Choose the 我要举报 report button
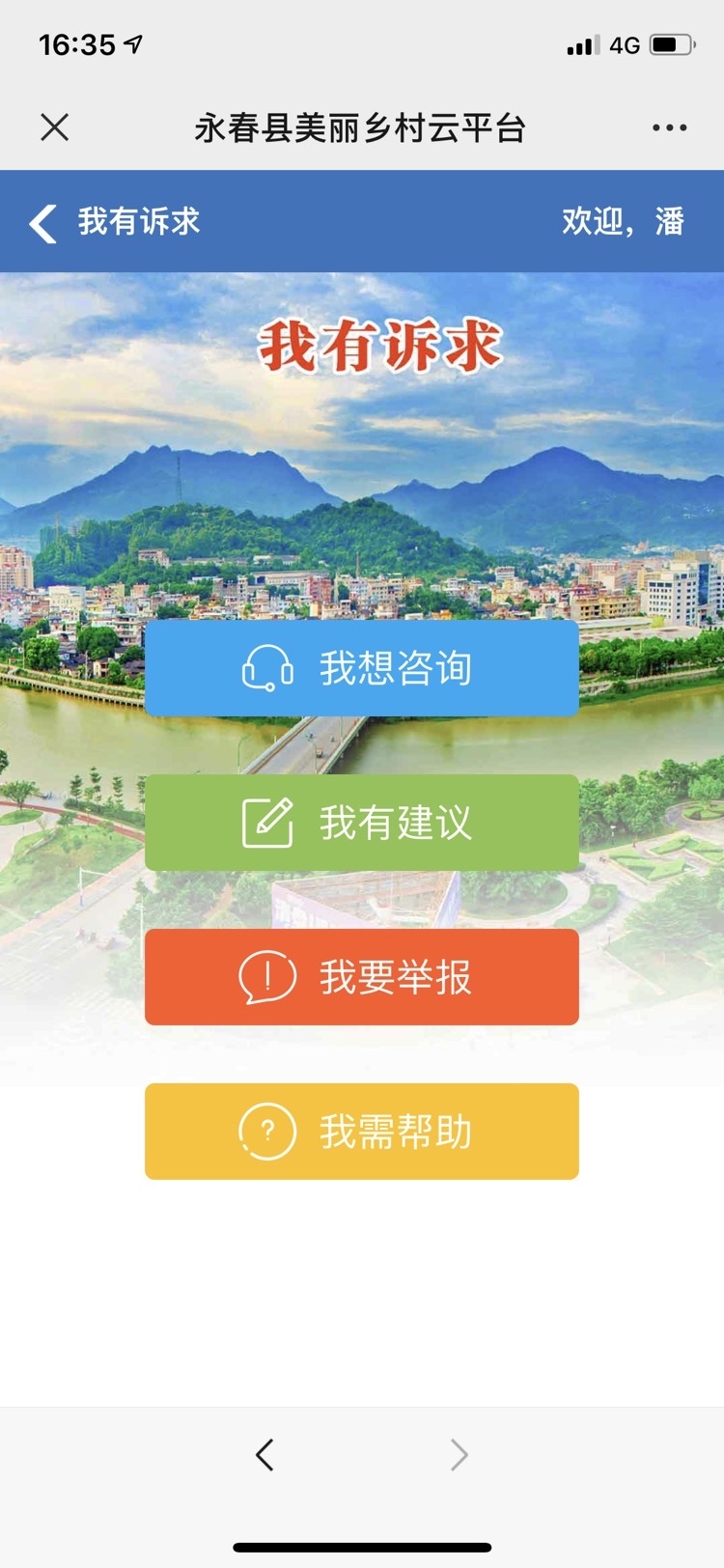 tap(362, 977)
